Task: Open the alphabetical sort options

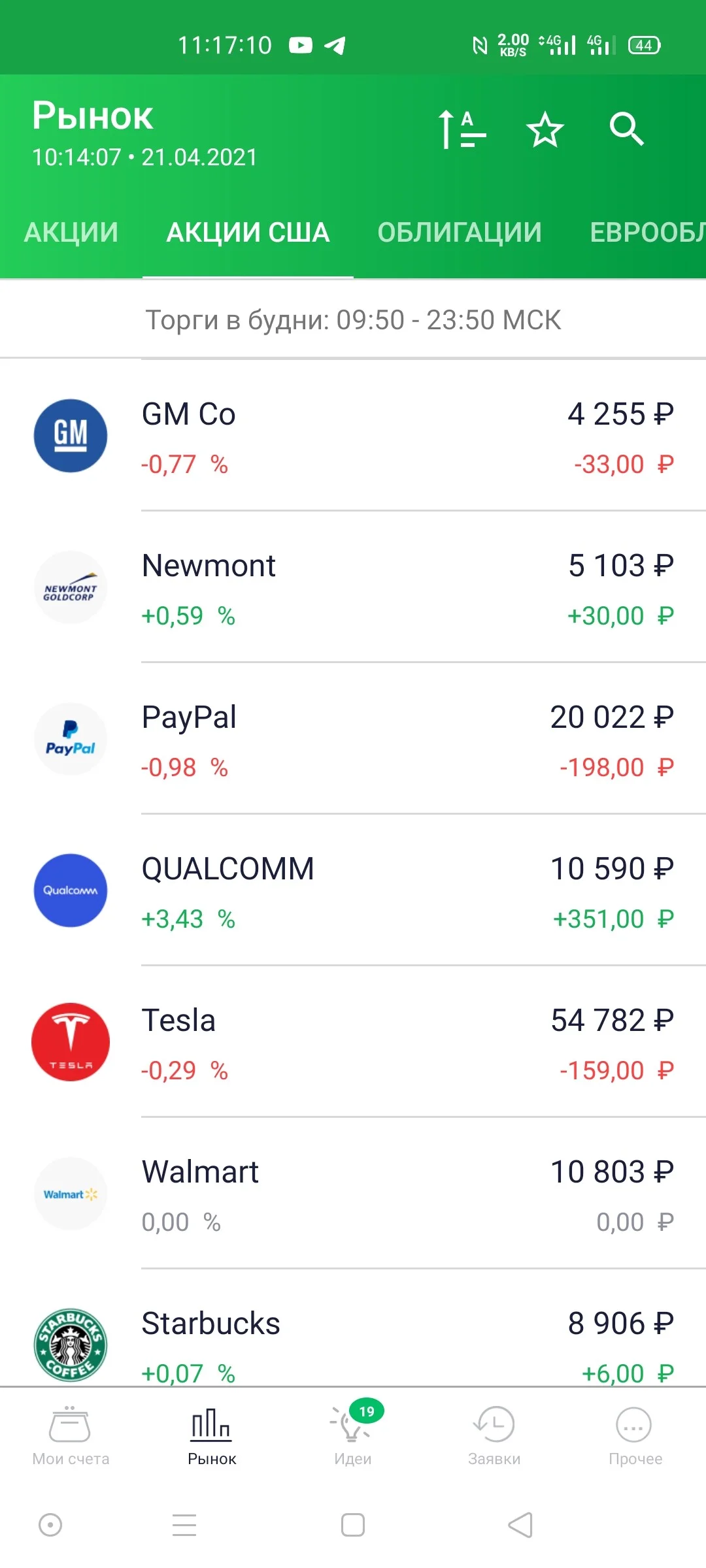Action: pos(462,129)
